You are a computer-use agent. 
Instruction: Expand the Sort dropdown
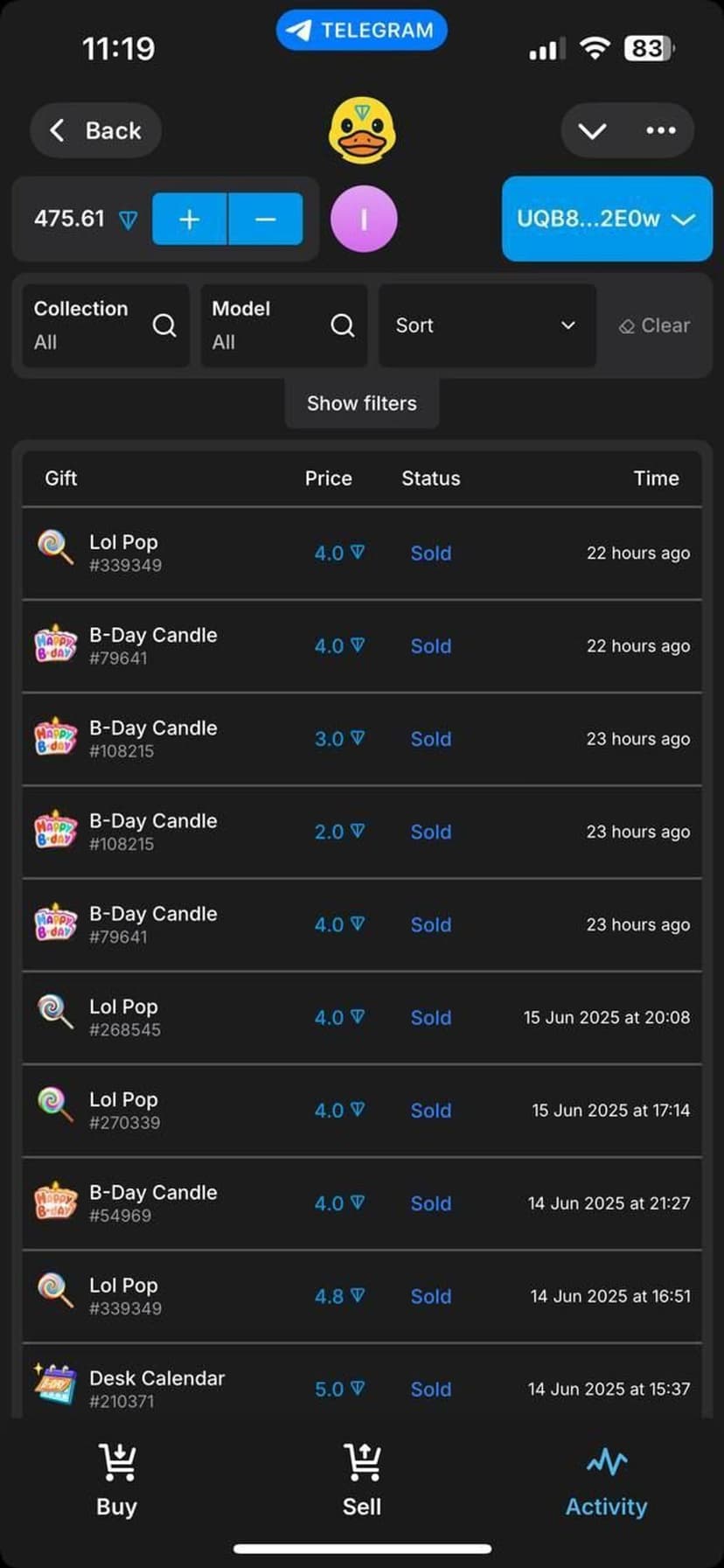486,325
